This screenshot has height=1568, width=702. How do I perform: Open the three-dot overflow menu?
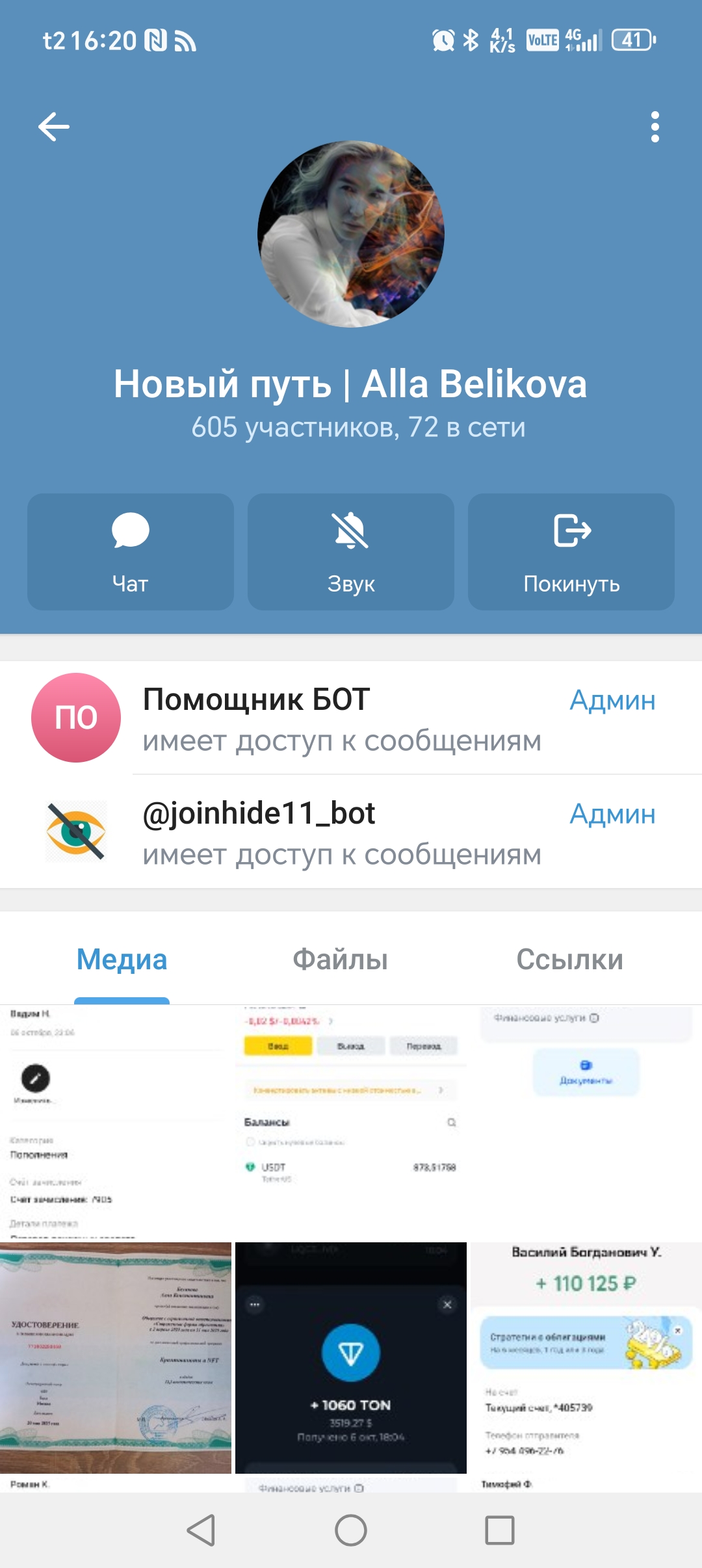tap(655, 126)
